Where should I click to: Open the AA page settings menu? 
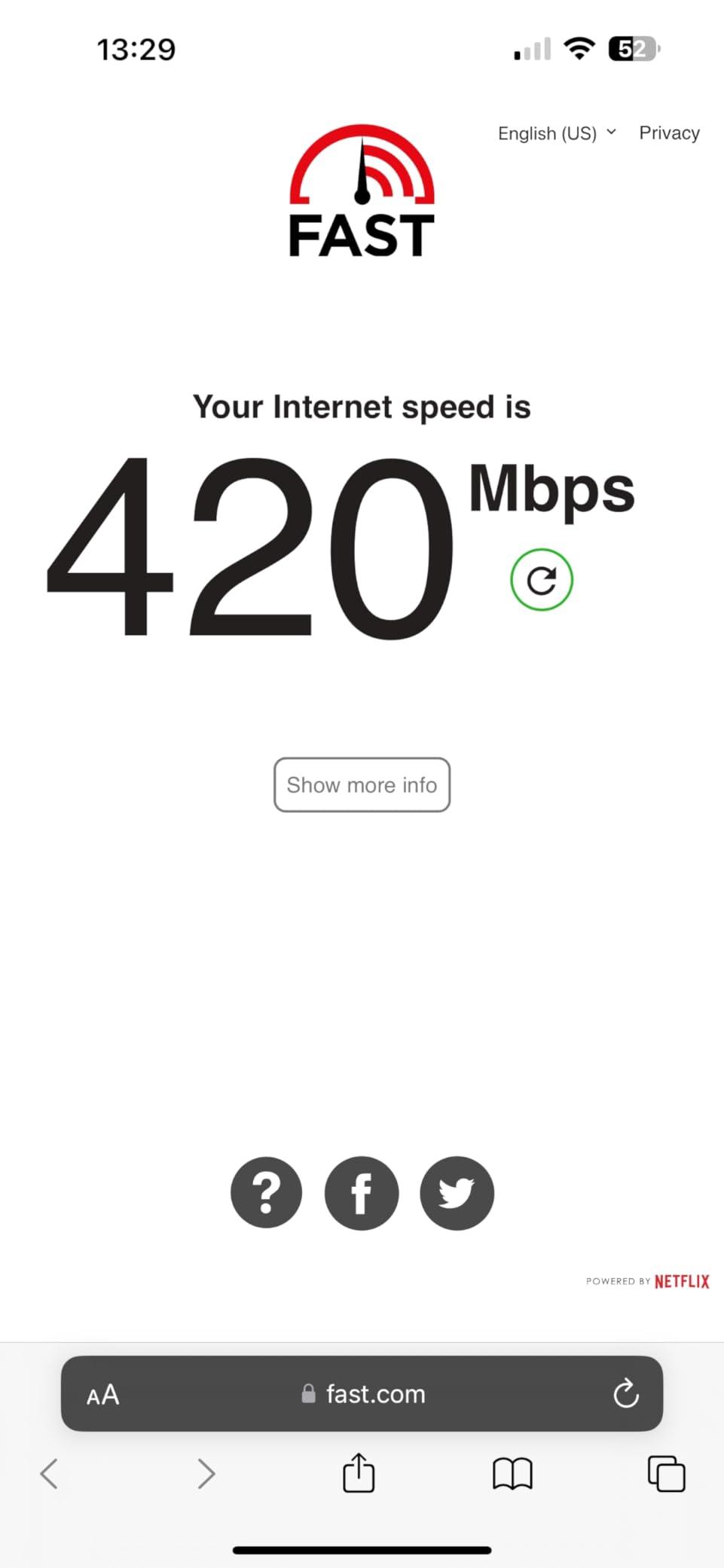pyautogui.click(x=103, y=1395)
